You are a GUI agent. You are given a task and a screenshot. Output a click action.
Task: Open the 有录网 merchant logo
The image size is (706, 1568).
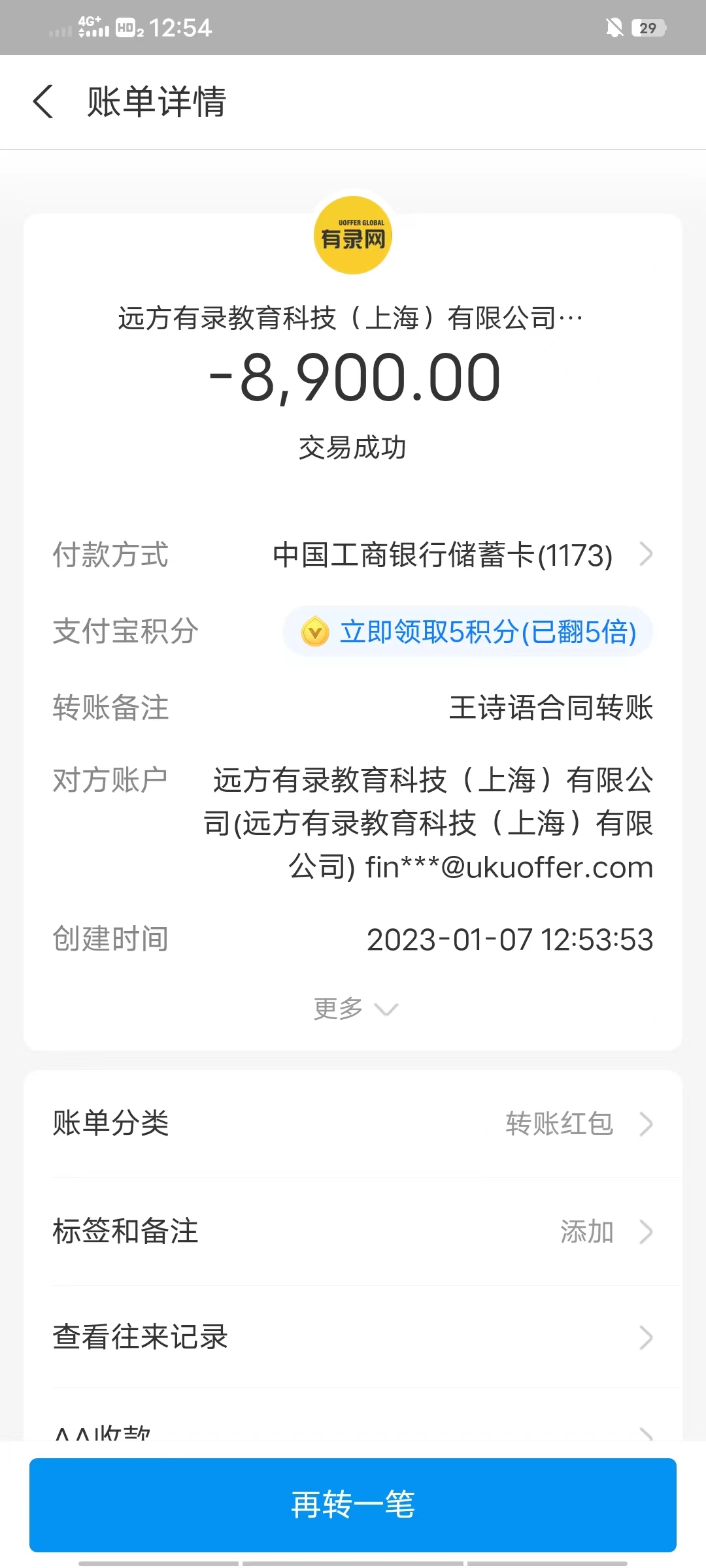(x=353, y=236)
